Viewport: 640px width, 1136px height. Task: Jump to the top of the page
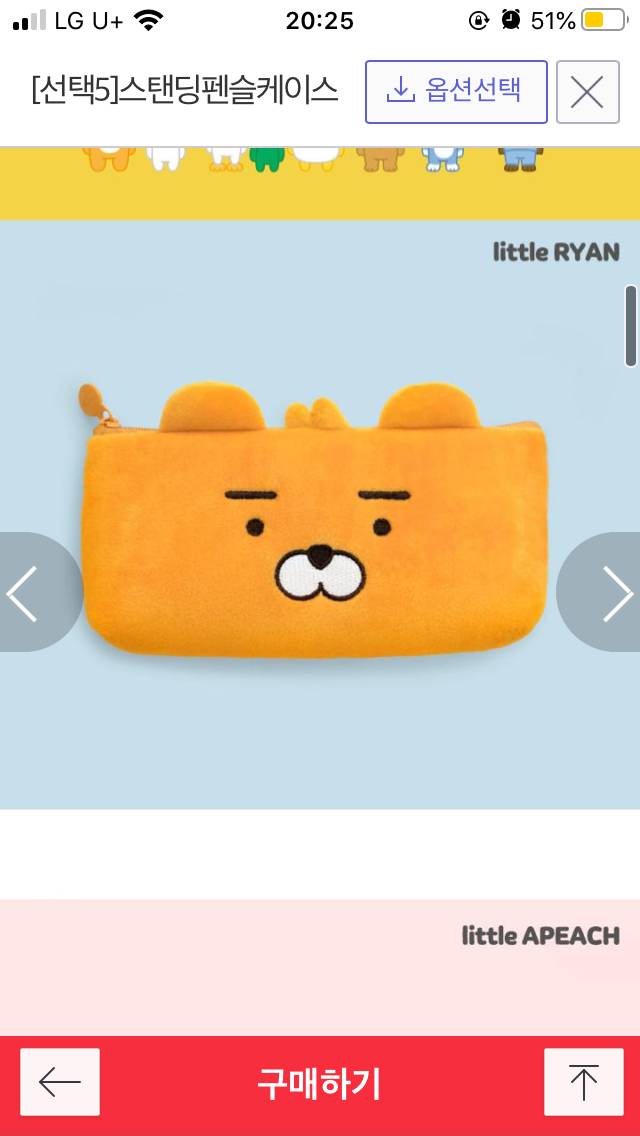tap(583, 1082)
